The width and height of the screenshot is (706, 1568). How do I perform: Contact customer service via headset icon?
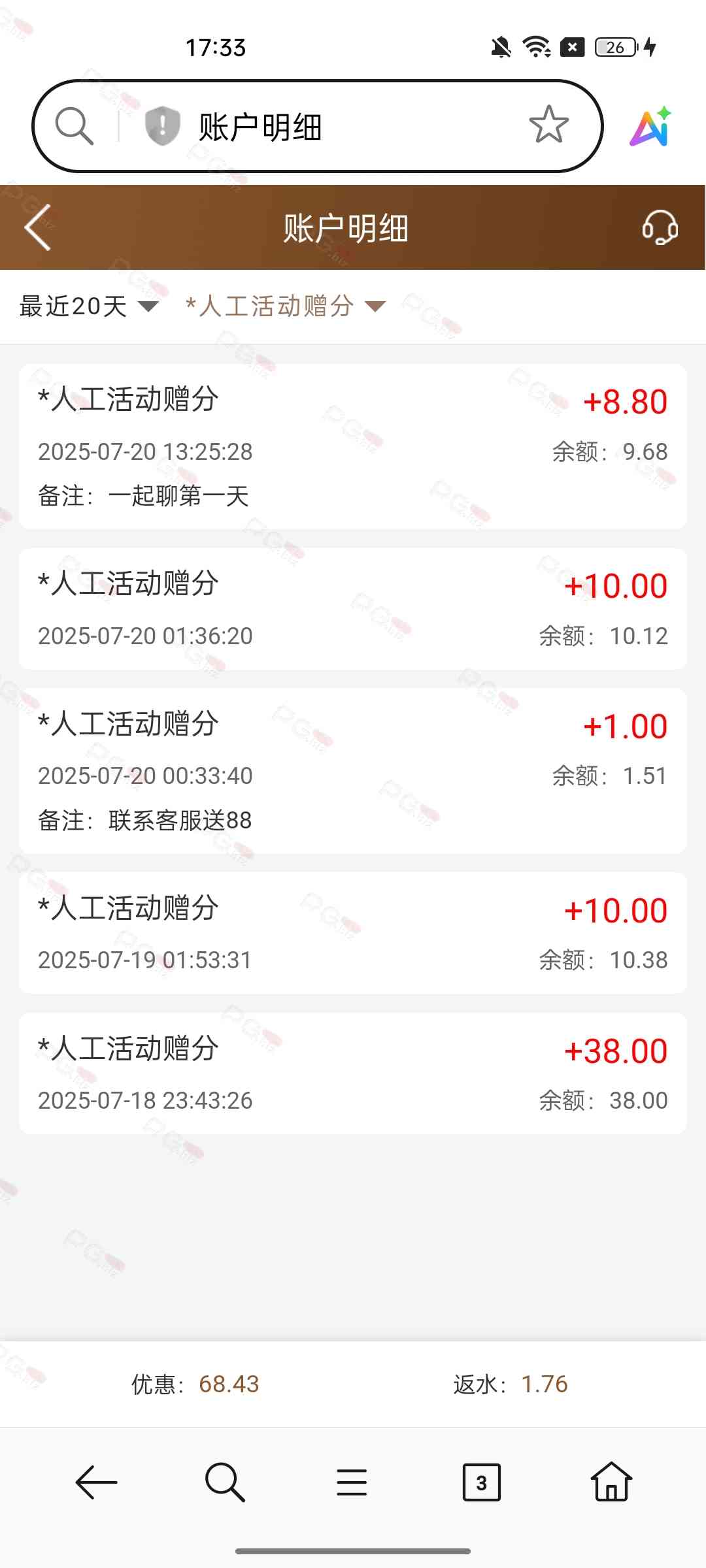pos(660,227)
